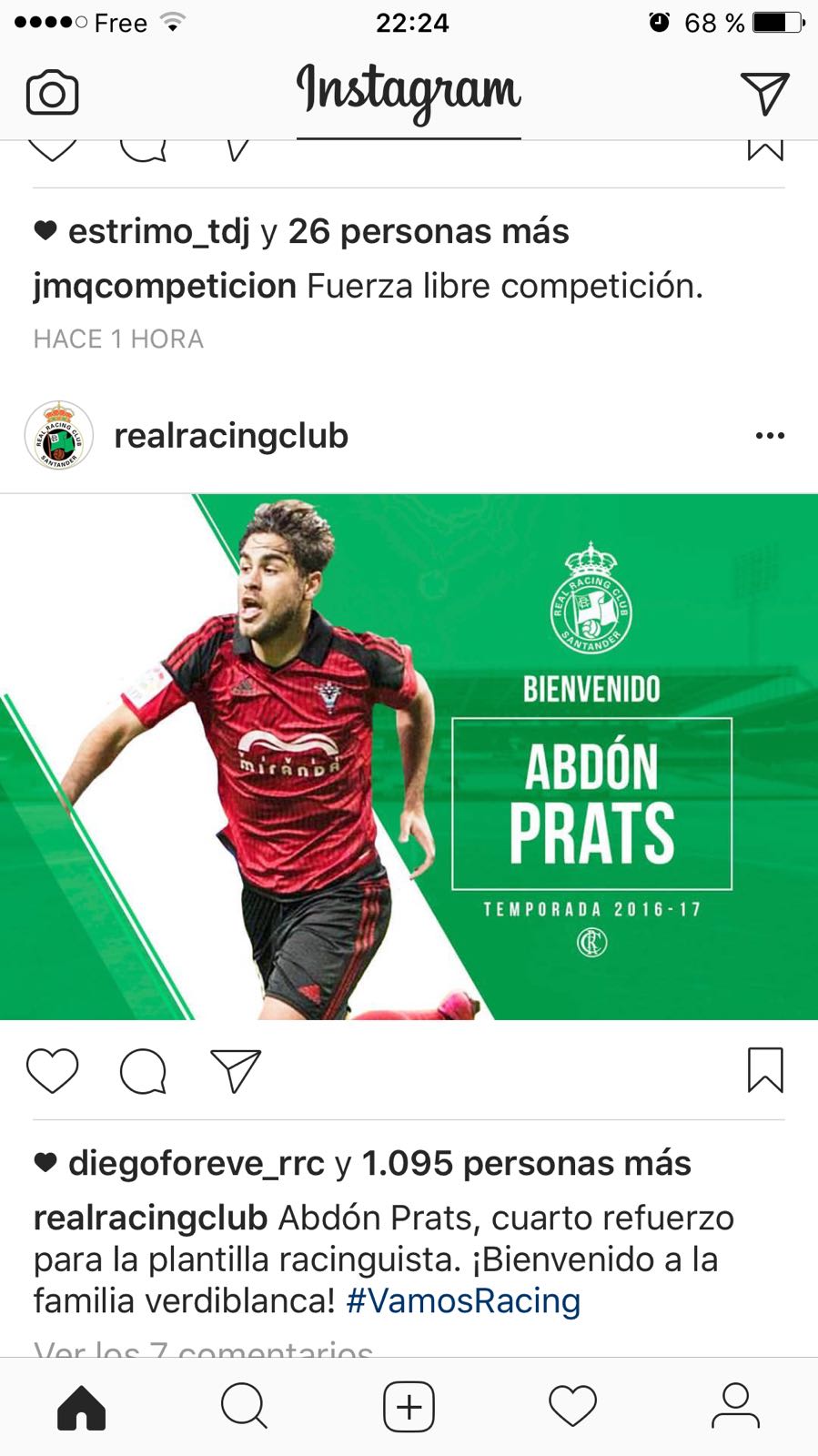View the 1.095 personas más likes list
Viewport: 818px width, 1456px height.
pyautogui.click(x=526, y=1163)
